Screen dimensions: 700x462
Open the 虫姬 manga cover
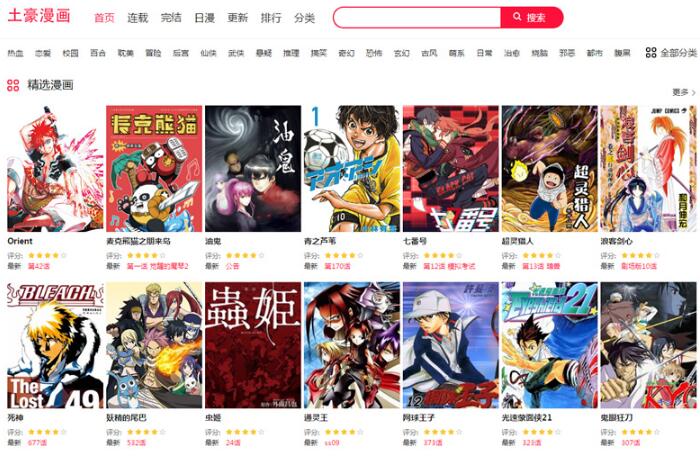coord(252,345)
